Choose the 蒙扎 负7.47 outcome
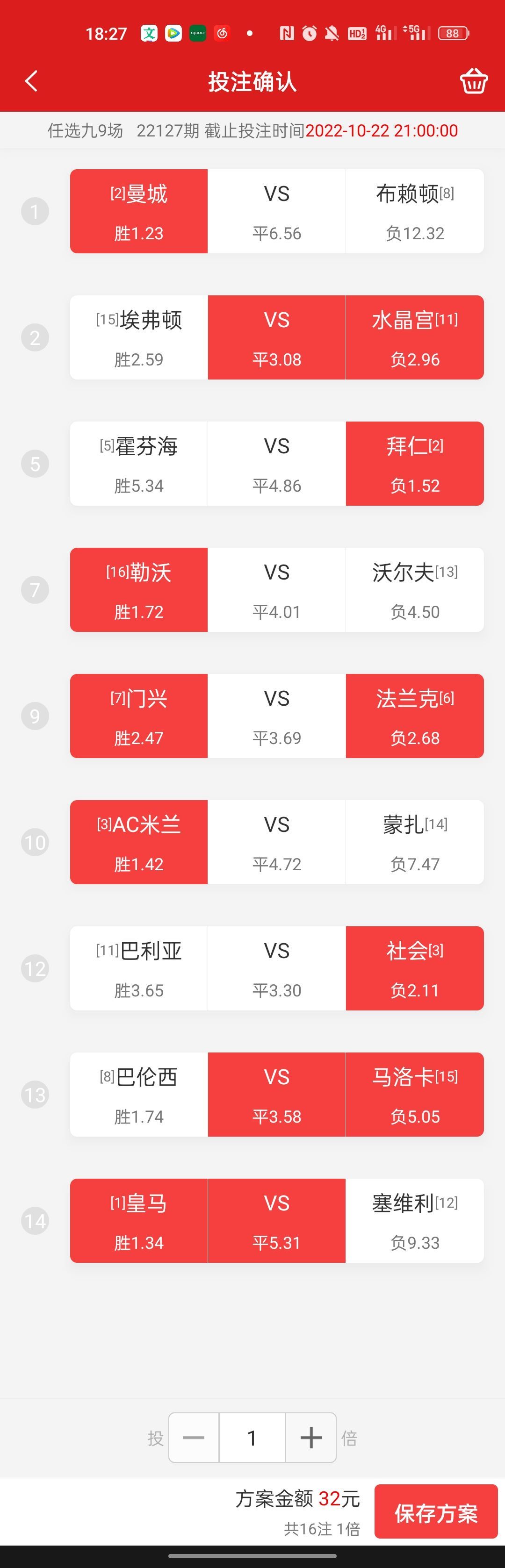Screen dimensions: 505x1568 [x=414, y=843]
